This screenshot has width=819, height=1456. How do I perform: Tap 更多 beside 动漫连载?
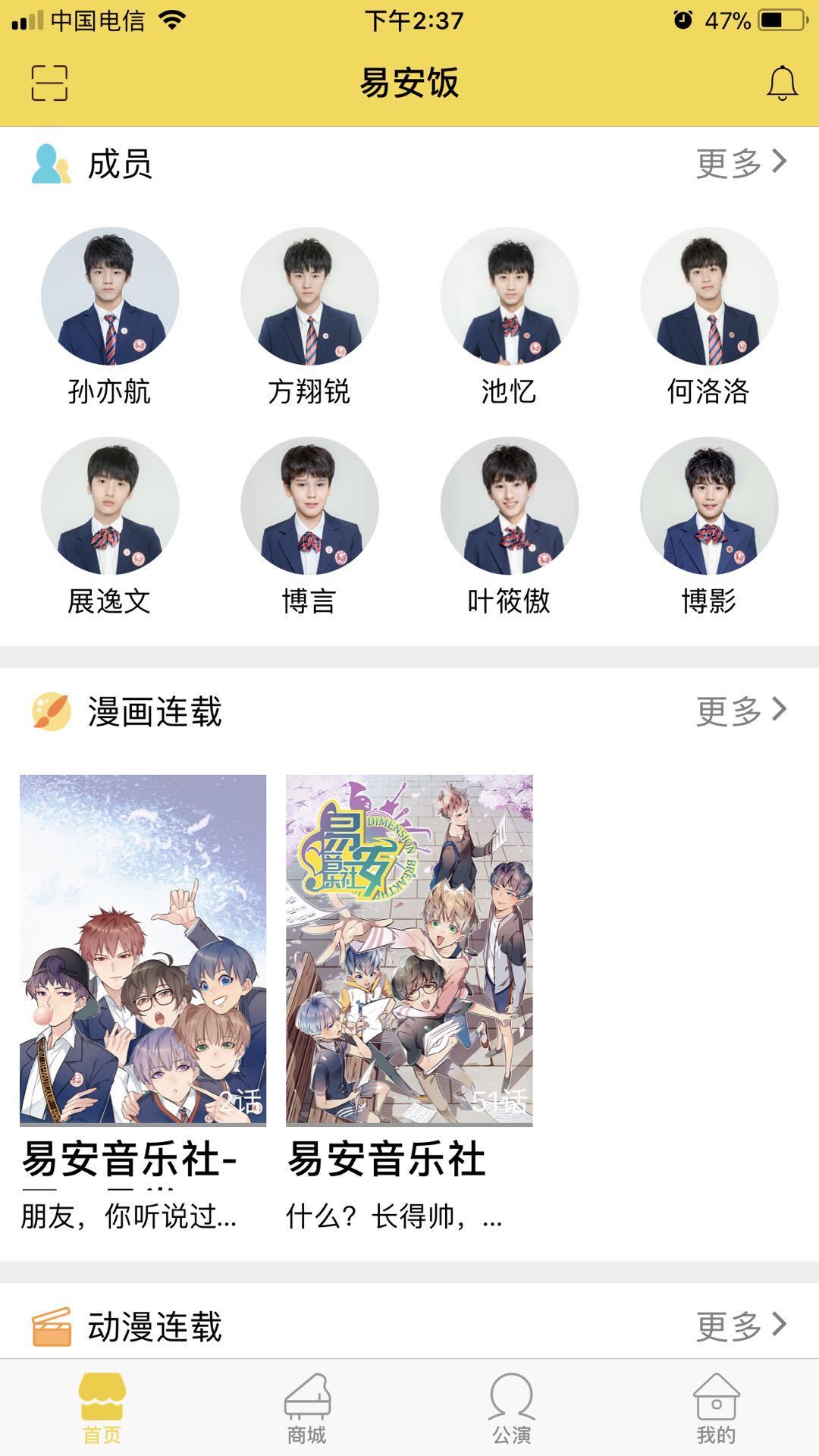coord(741,1326)
